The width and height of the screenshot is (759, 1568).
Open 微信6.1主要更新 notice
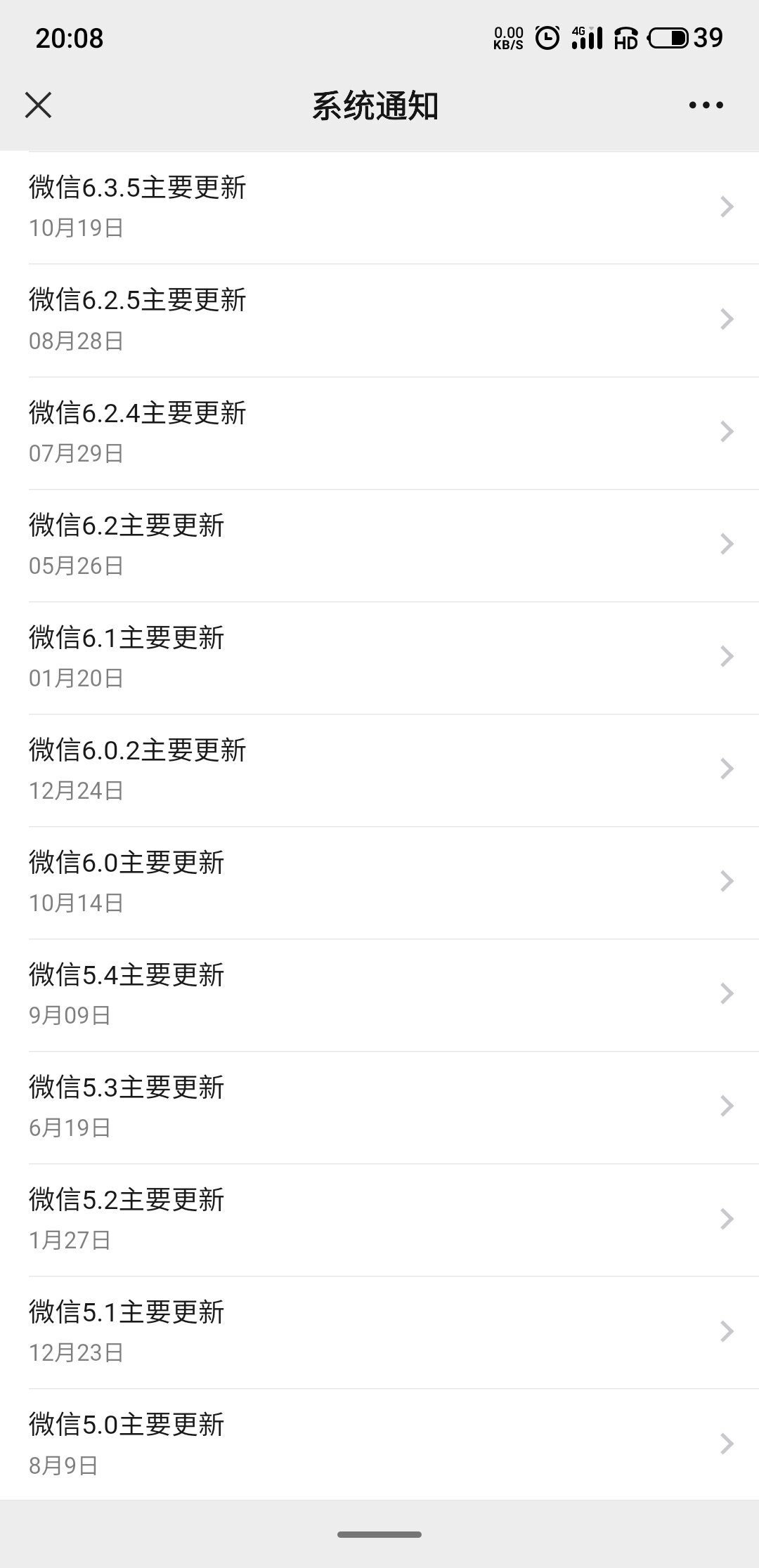tap(379, 657)
